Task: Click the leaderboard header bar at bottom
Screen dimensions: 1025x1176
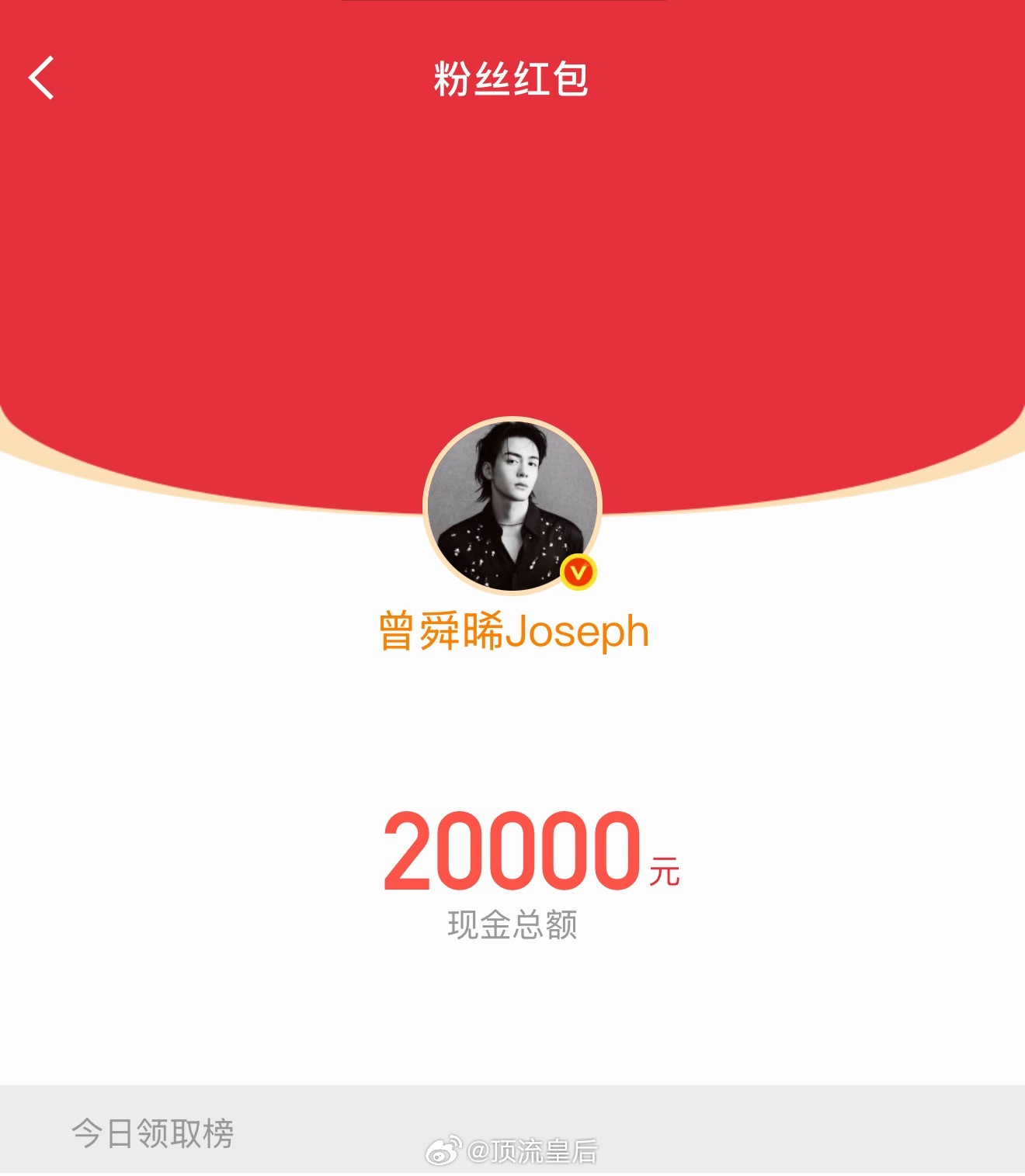Action: pos(512,1133)
